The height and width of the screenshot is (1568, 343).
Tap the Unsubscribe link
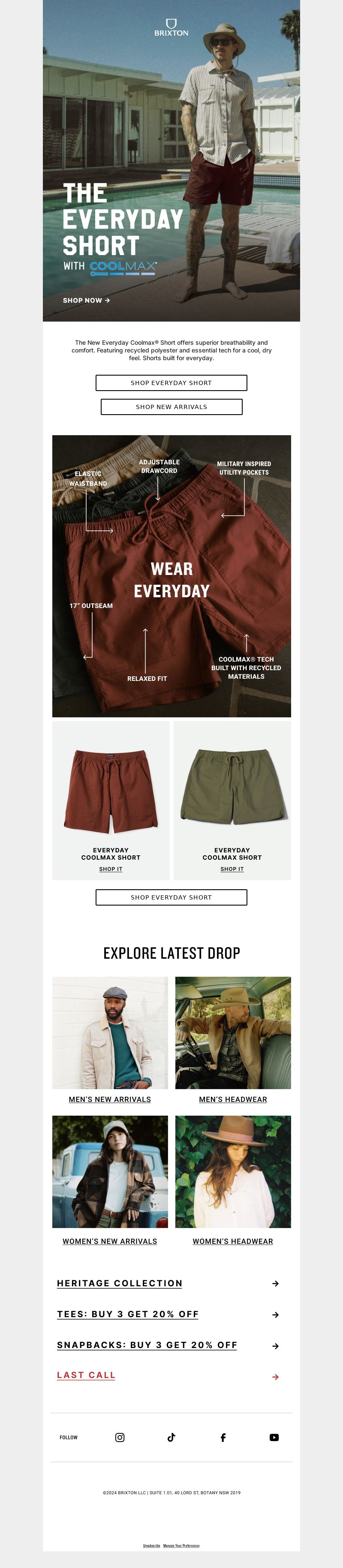(151, 1545)
